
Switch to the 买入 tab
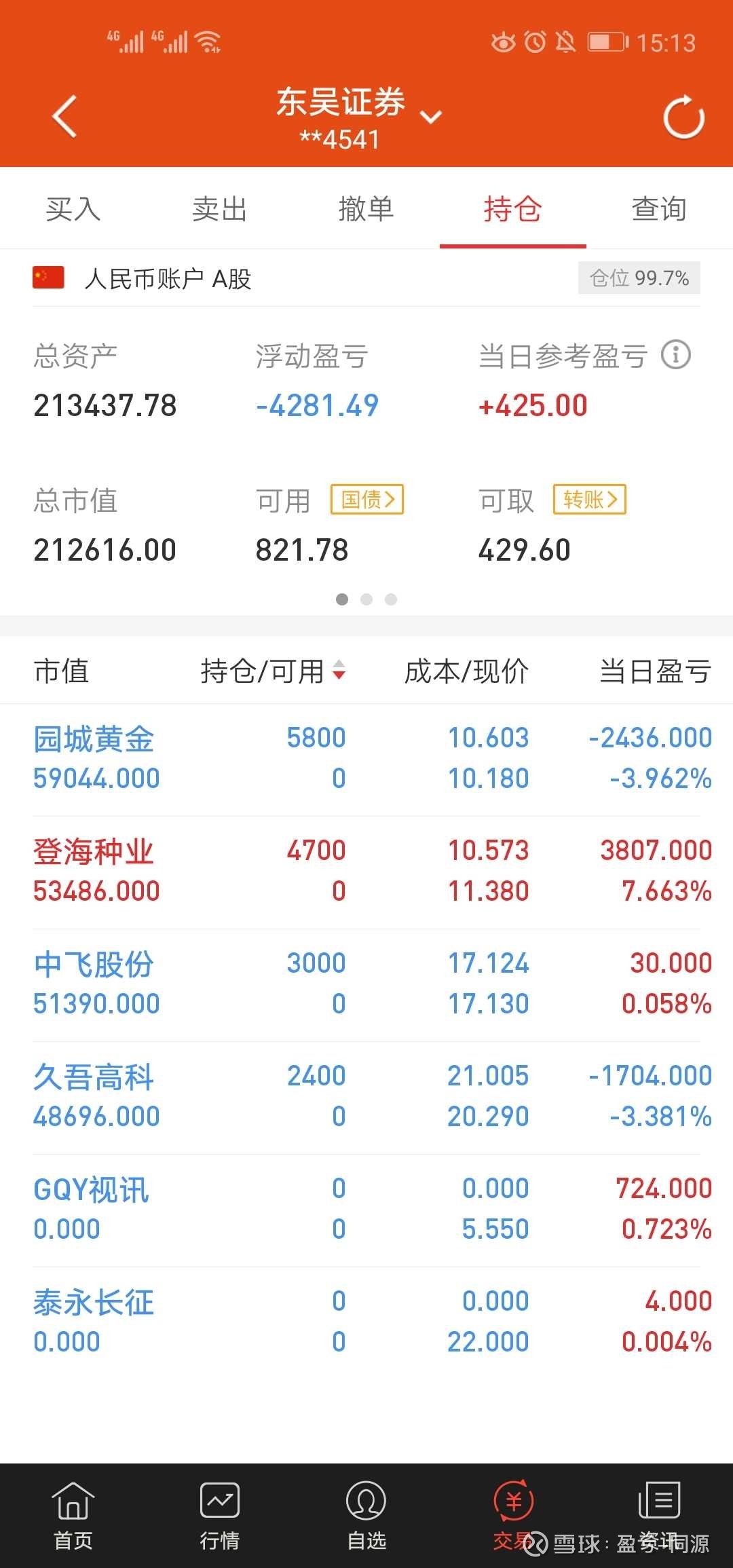click(x=73, y=208)
